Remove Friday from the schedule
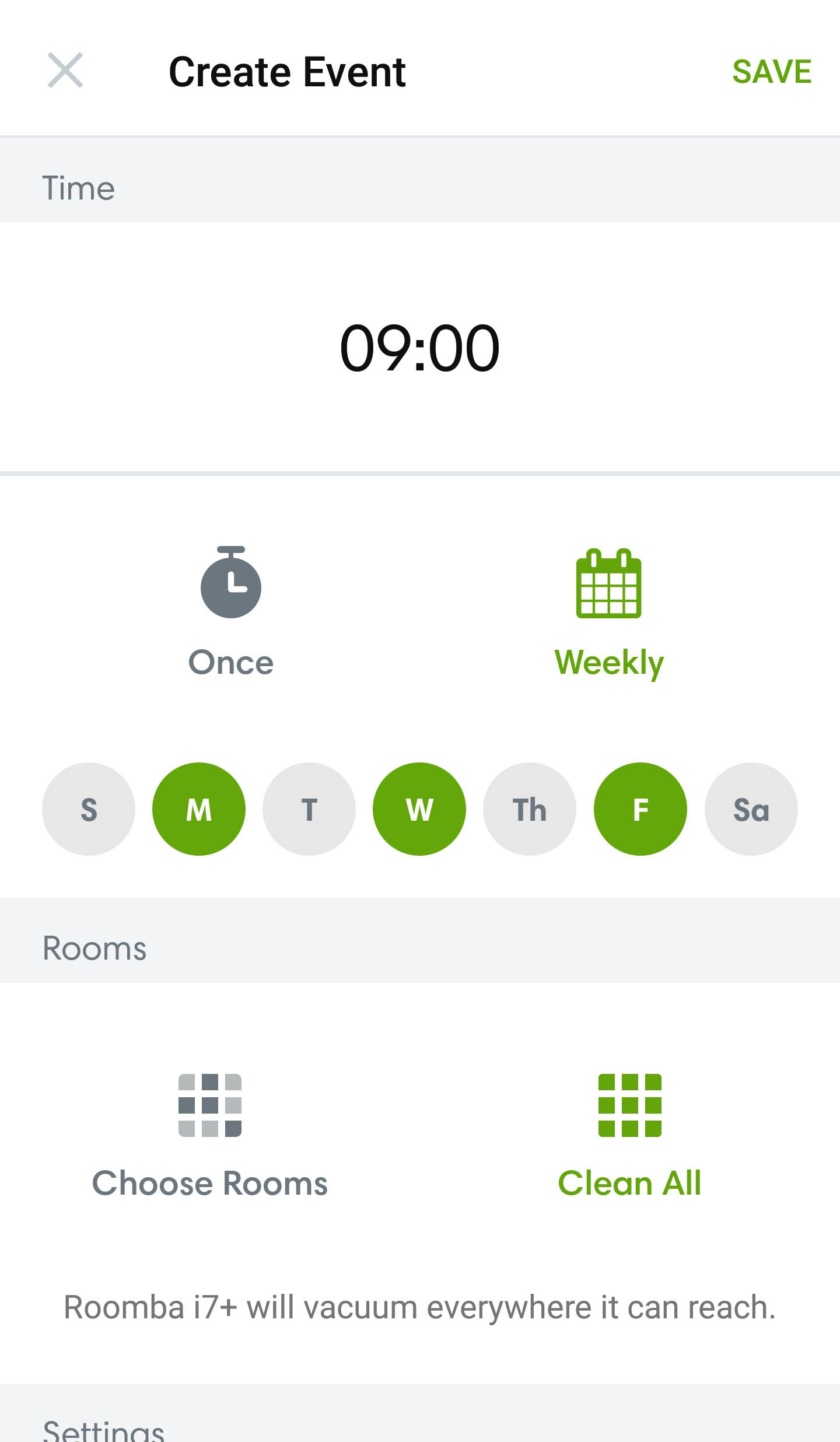Image resolution: width=840 pixels, height=1442 pixels. tap(640, 809)
